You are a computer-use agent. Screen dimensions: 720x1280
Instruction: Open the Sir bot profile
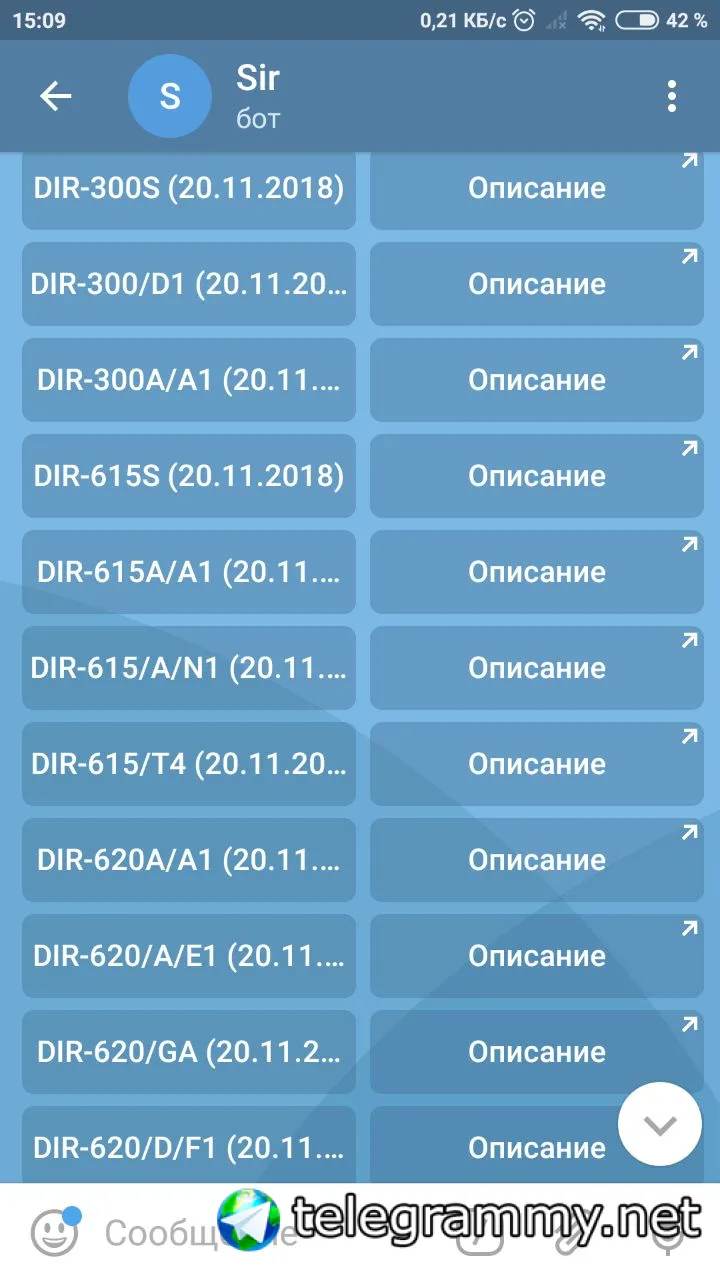click(x=258, y=96)
